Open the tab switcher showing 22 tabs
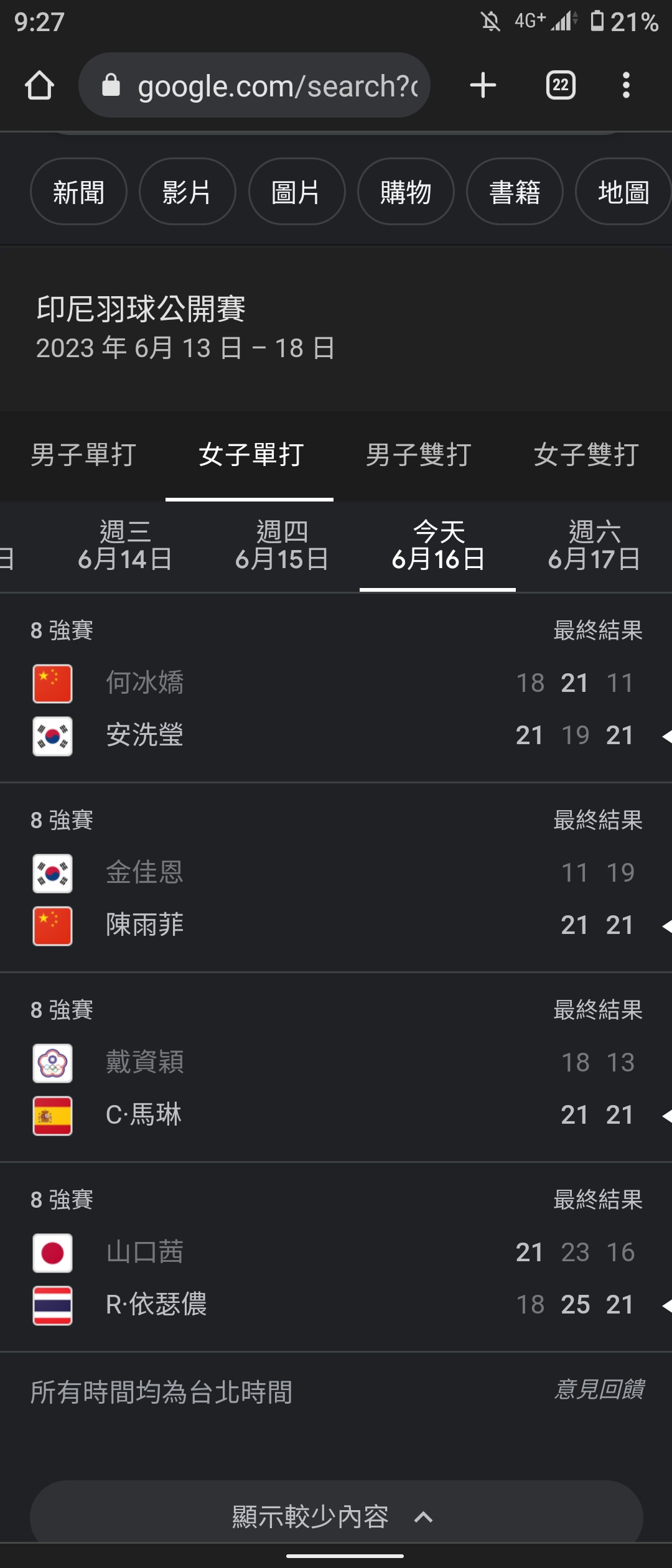The height and width of the screenshot is (1568, 672). (x=560, y=85)
